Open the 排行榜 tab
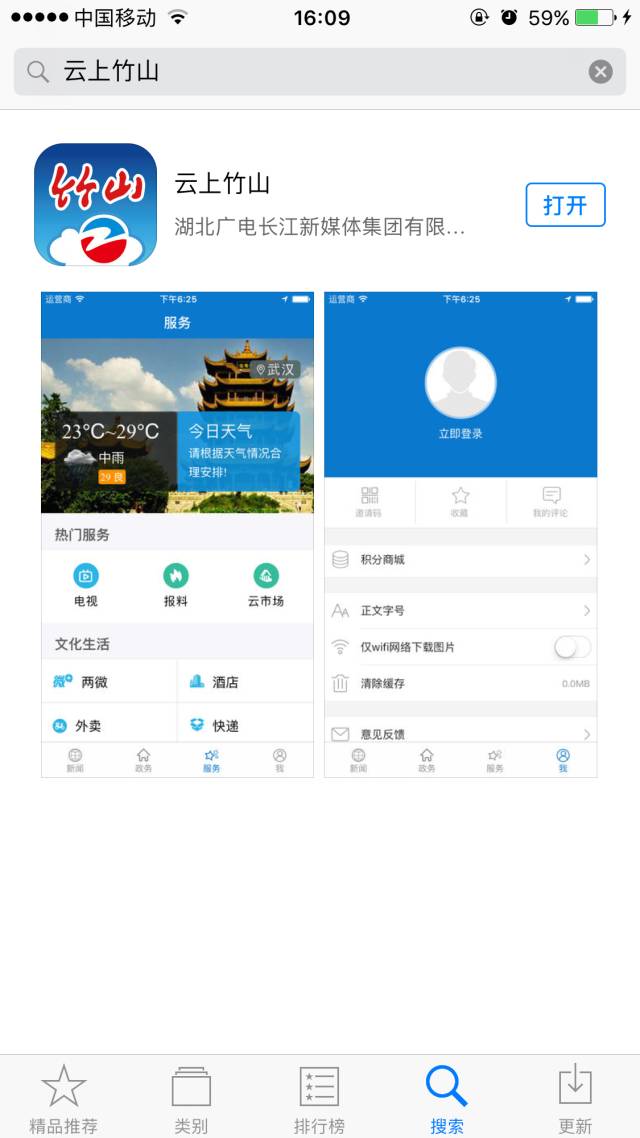This screenshot has height=1138, width=640. click(x=319, y=1098)
